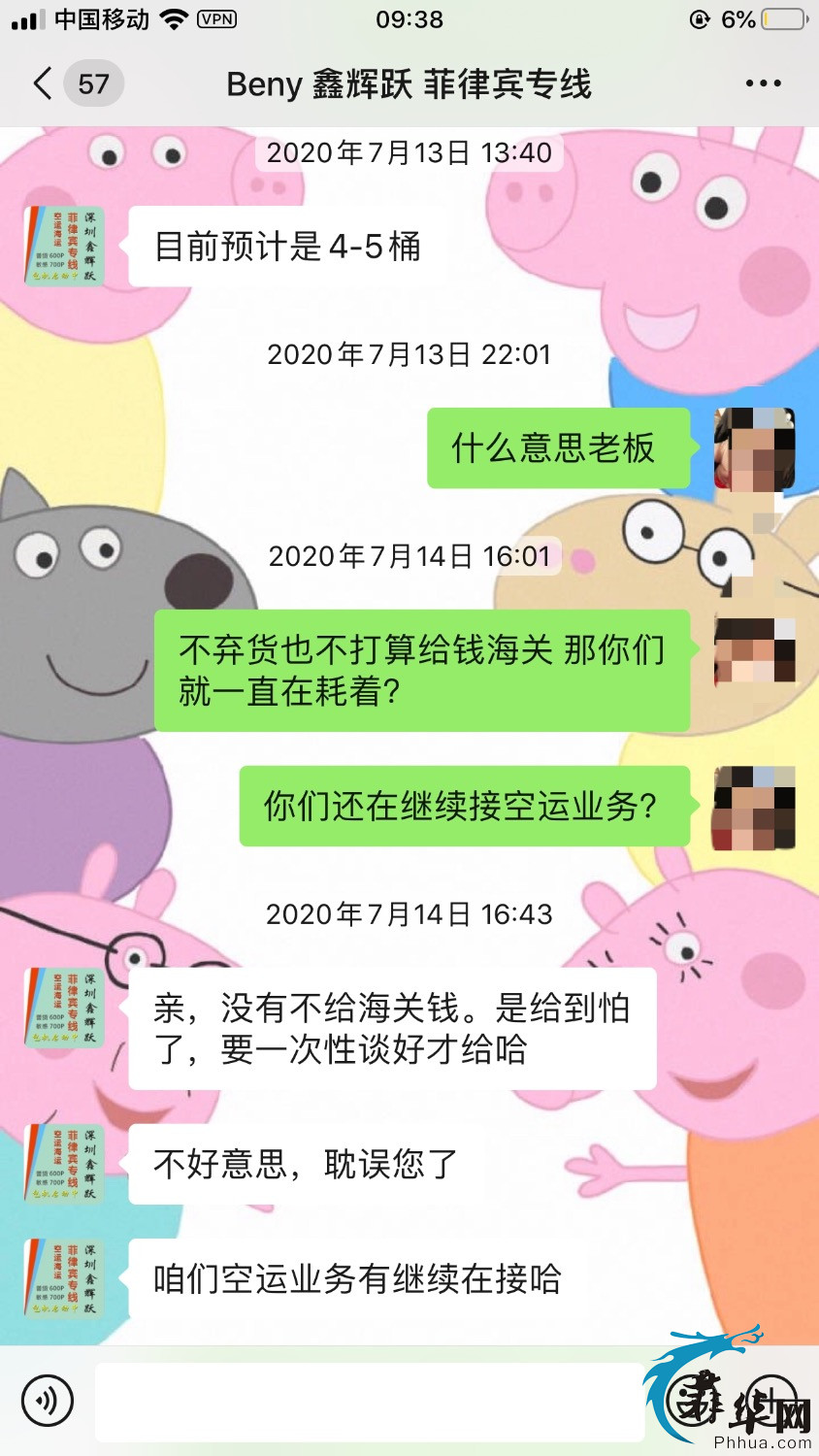Switch to voice message input
The height and width of the screenshot is (1456, 819).
pyautogui.click(x=47, y=1401)
